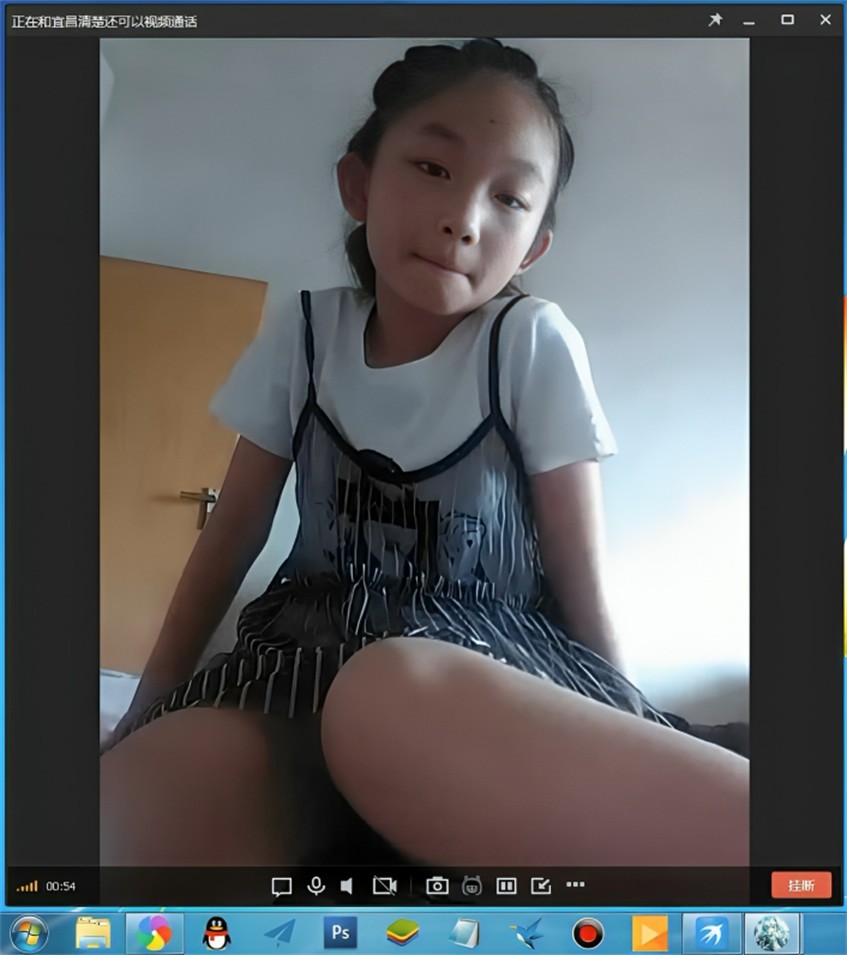Image resolution: width=847 pixels, height=955 pixels.
Task: Mute the microphone
Action: tap(316, 886)
